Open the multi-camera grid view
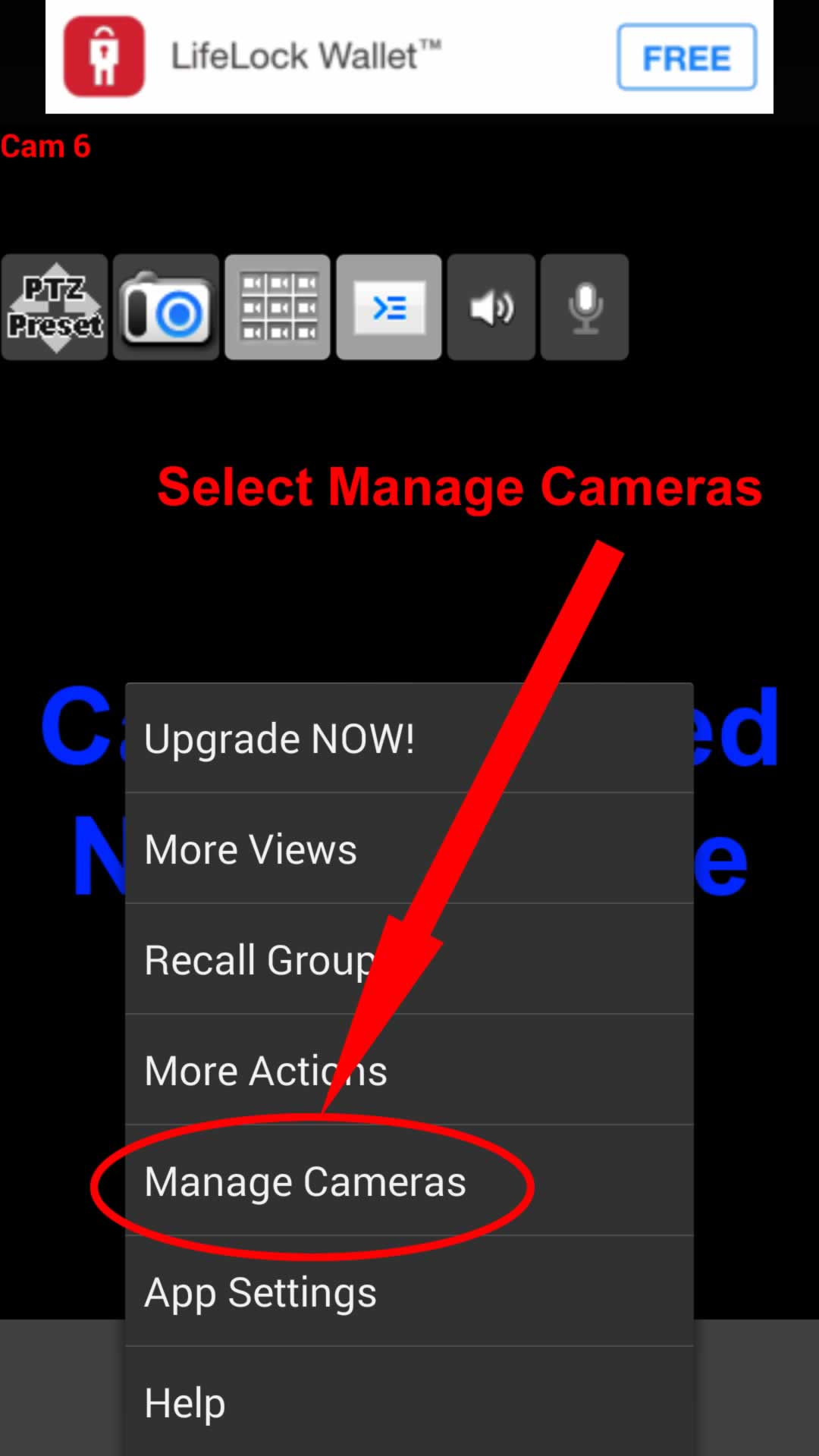This screenshot has height=1456, width=819. point(278,307)
